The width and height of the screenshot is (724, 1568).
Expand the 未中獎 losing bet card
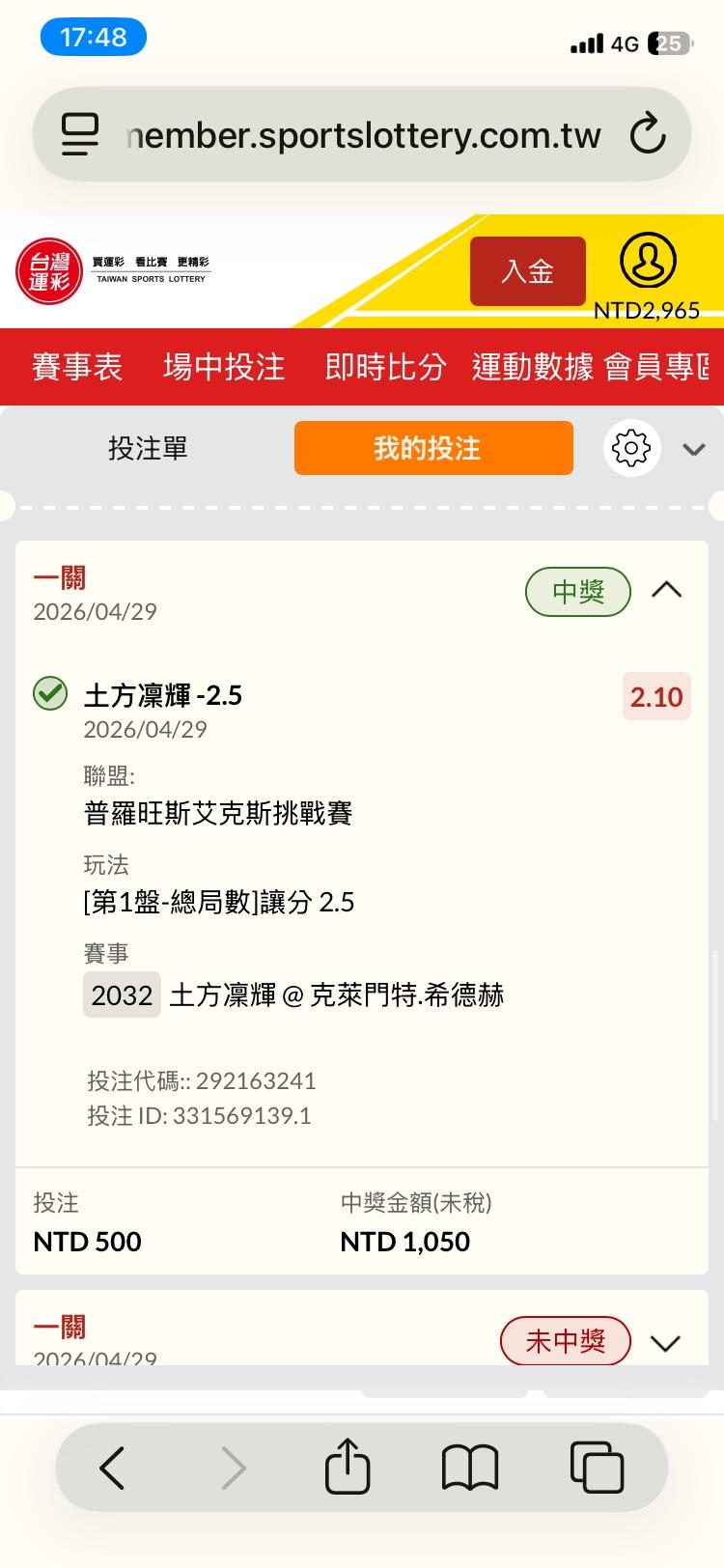point(666,1342)
